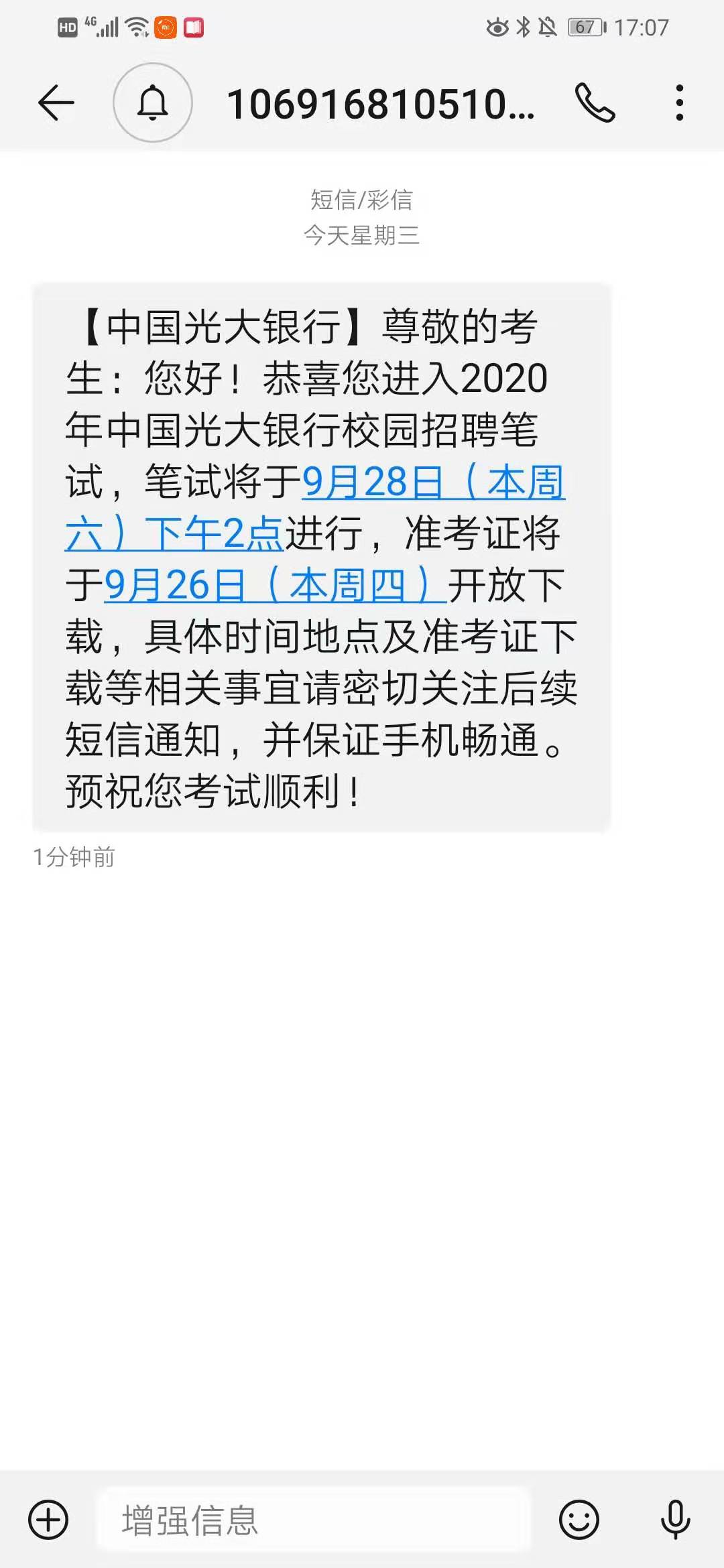The height and width of the screenshot is (1568, 724).
Task: Call the sender's number
Action: [595, 103]
